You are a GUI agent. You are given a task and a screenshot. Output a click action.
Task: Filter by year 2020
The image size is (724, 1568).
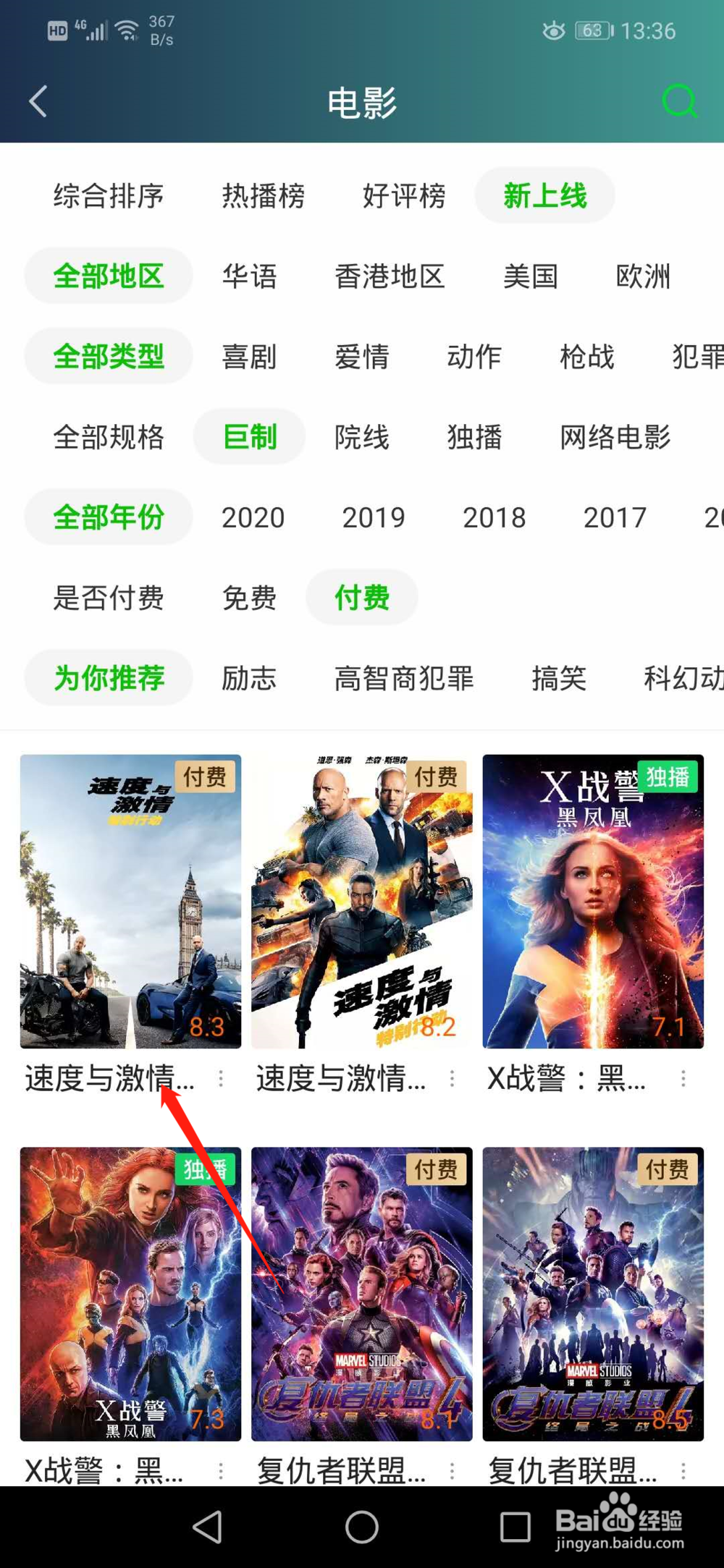tap(253, 517)
